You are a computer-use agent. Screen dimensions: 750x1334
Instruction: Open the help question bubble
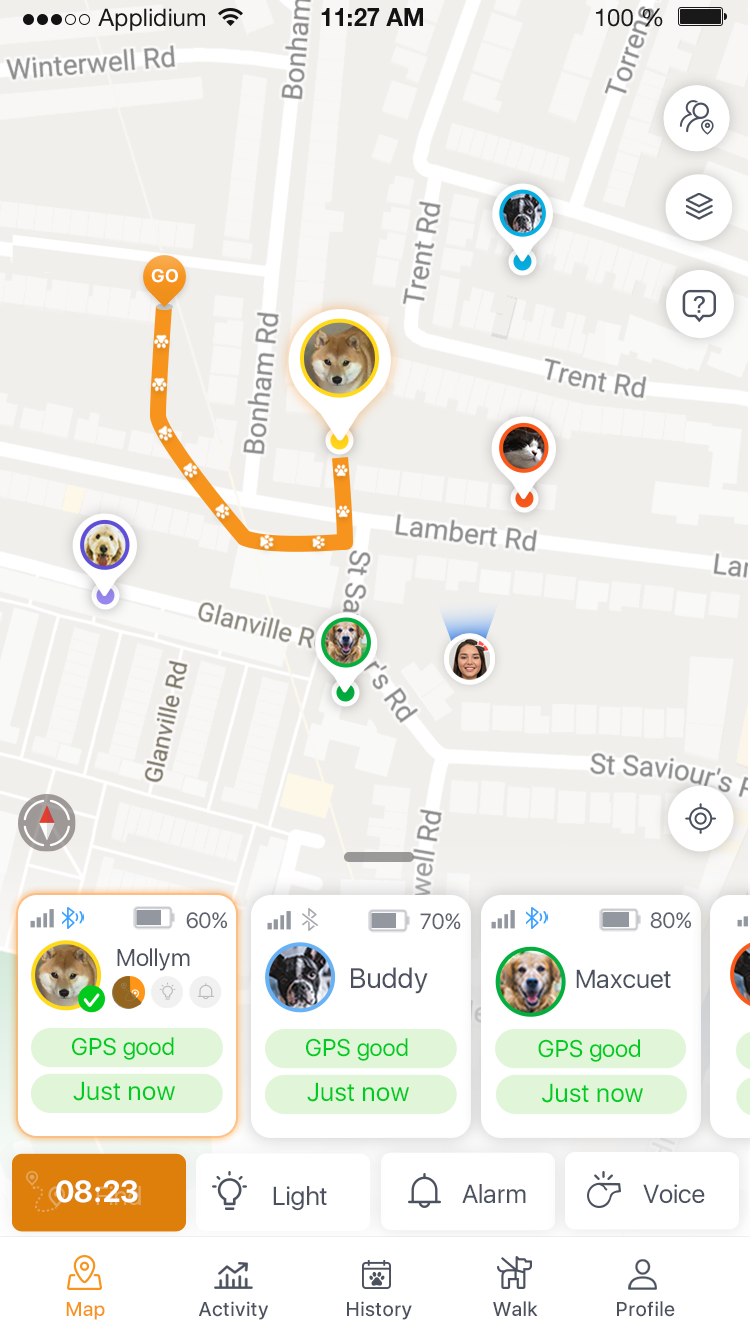point(699,304)
